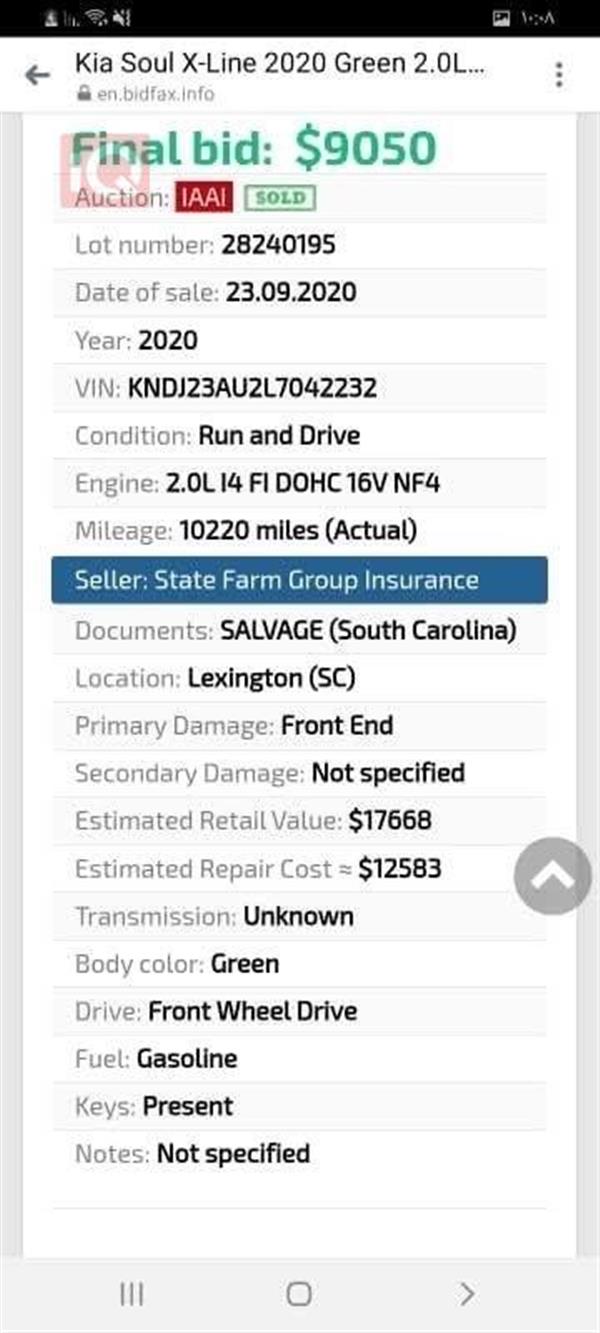This screenshot has height=1333, width=600.
Task: Open the State Farm Group Insurance seller row
Action: 299,580
